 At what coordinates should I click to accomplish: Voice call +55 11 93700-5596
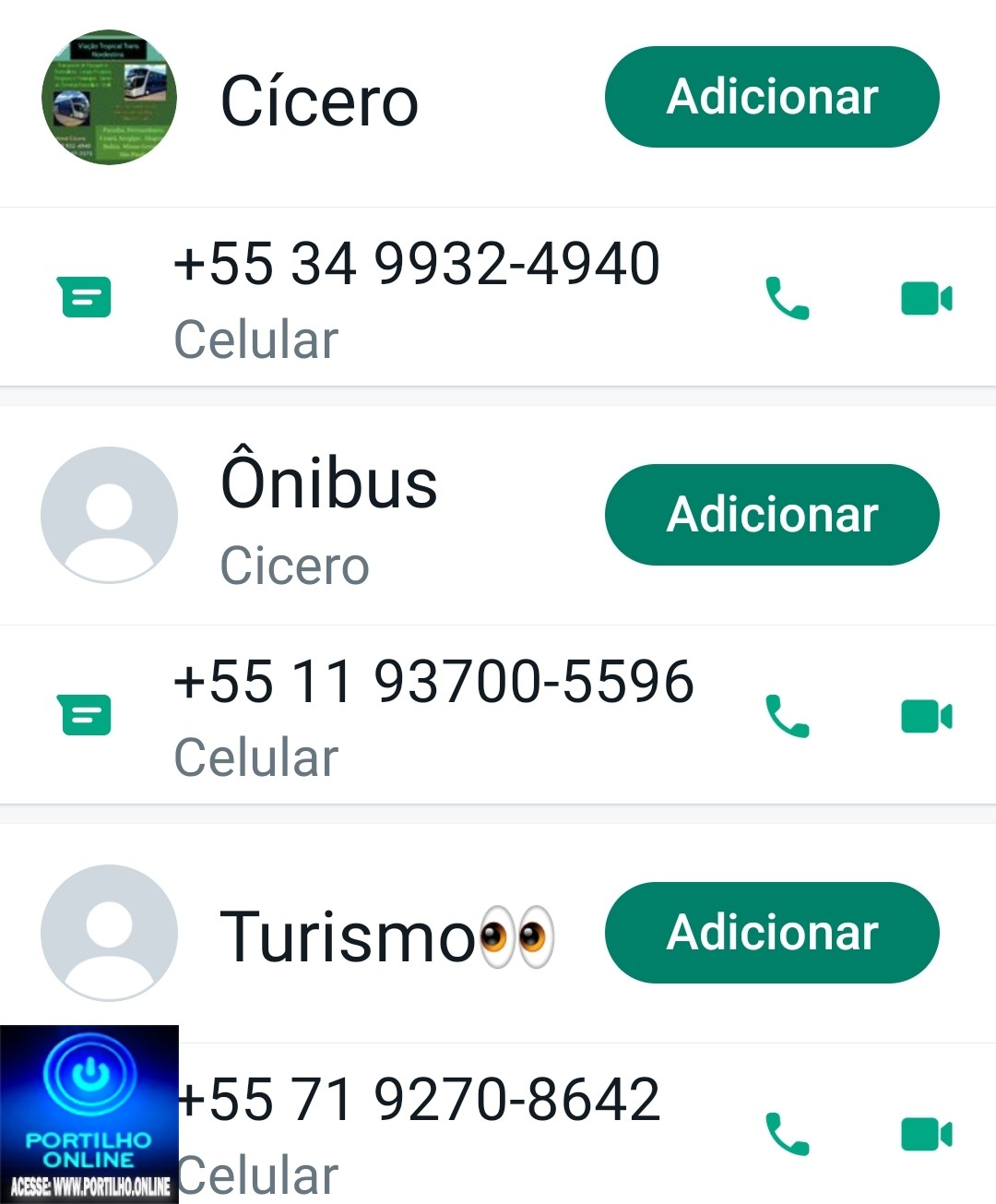787,716
